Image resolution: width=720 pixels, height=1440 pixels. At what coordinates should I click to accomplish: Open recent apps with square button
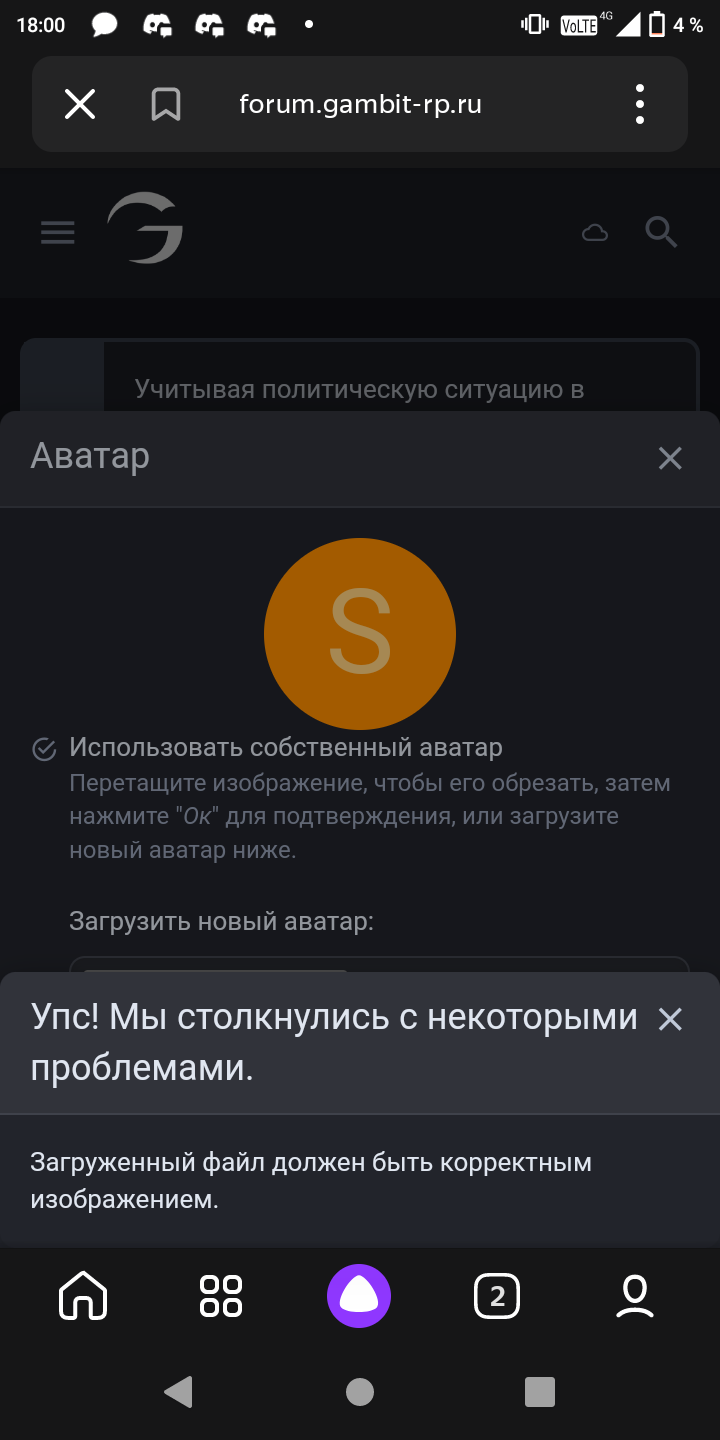539,1391
